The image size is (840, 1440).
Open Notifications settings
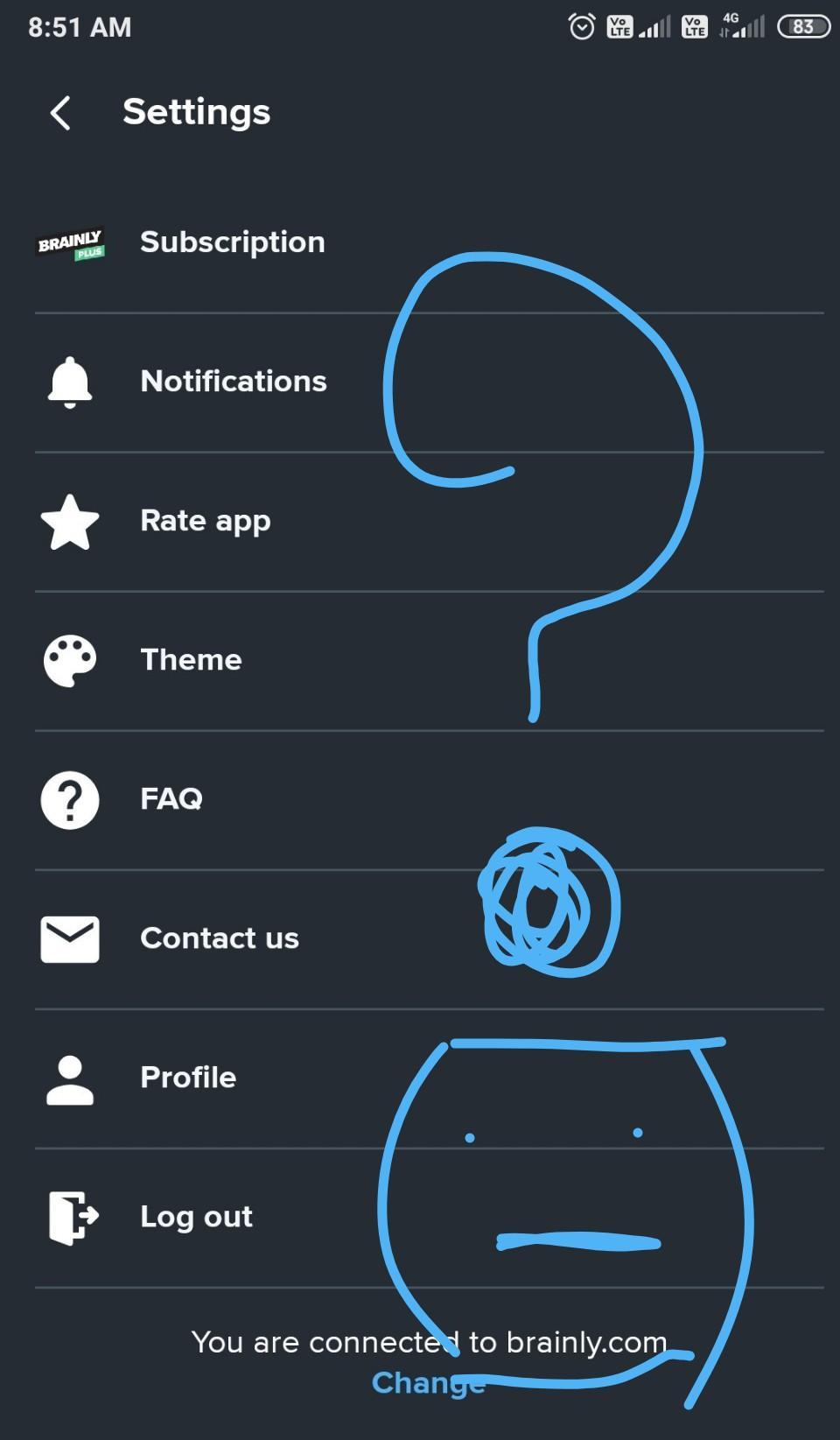pos(233,382)
